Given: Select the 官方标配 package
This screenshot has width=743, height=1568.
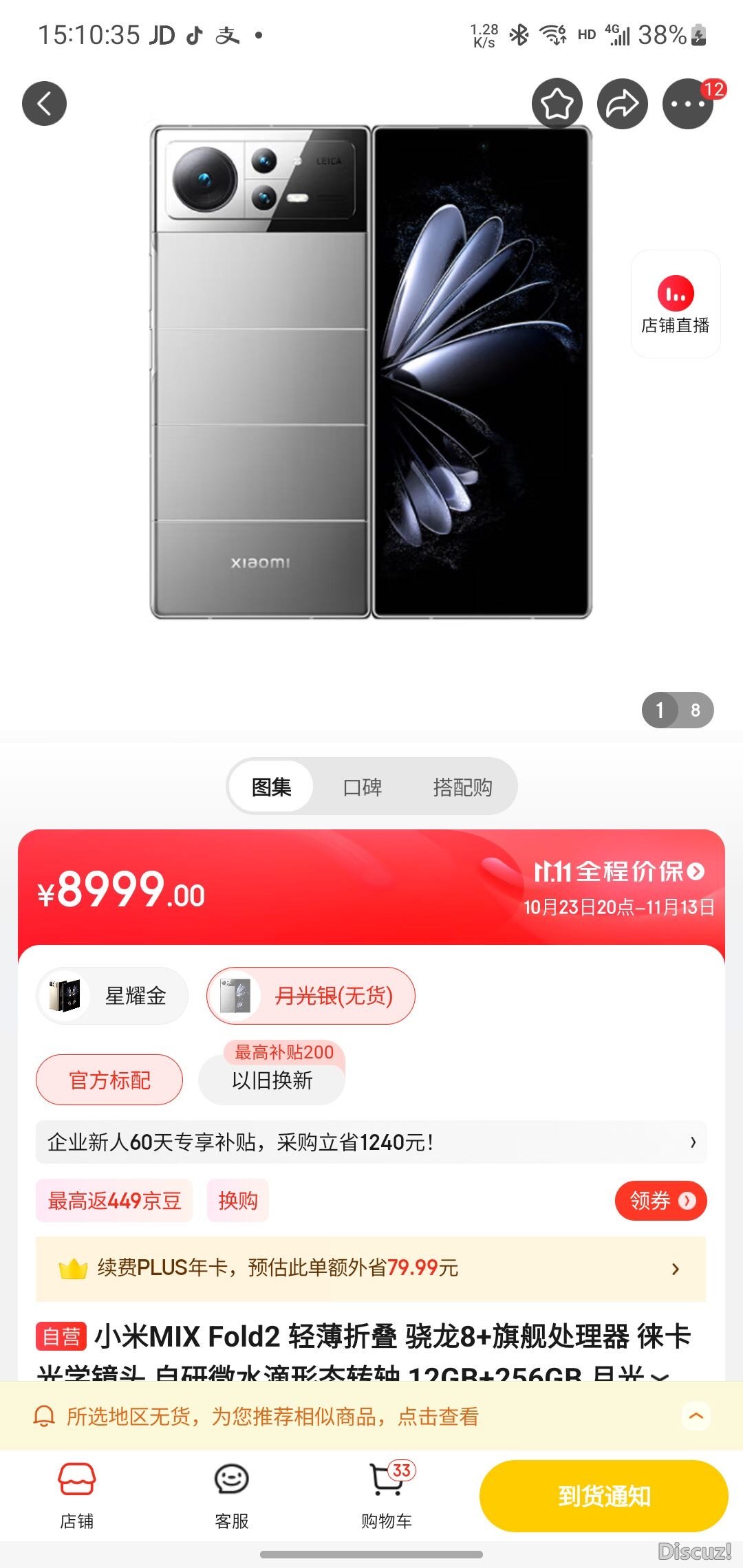Looking at the screenshot, I should (x=109, y=1080).
